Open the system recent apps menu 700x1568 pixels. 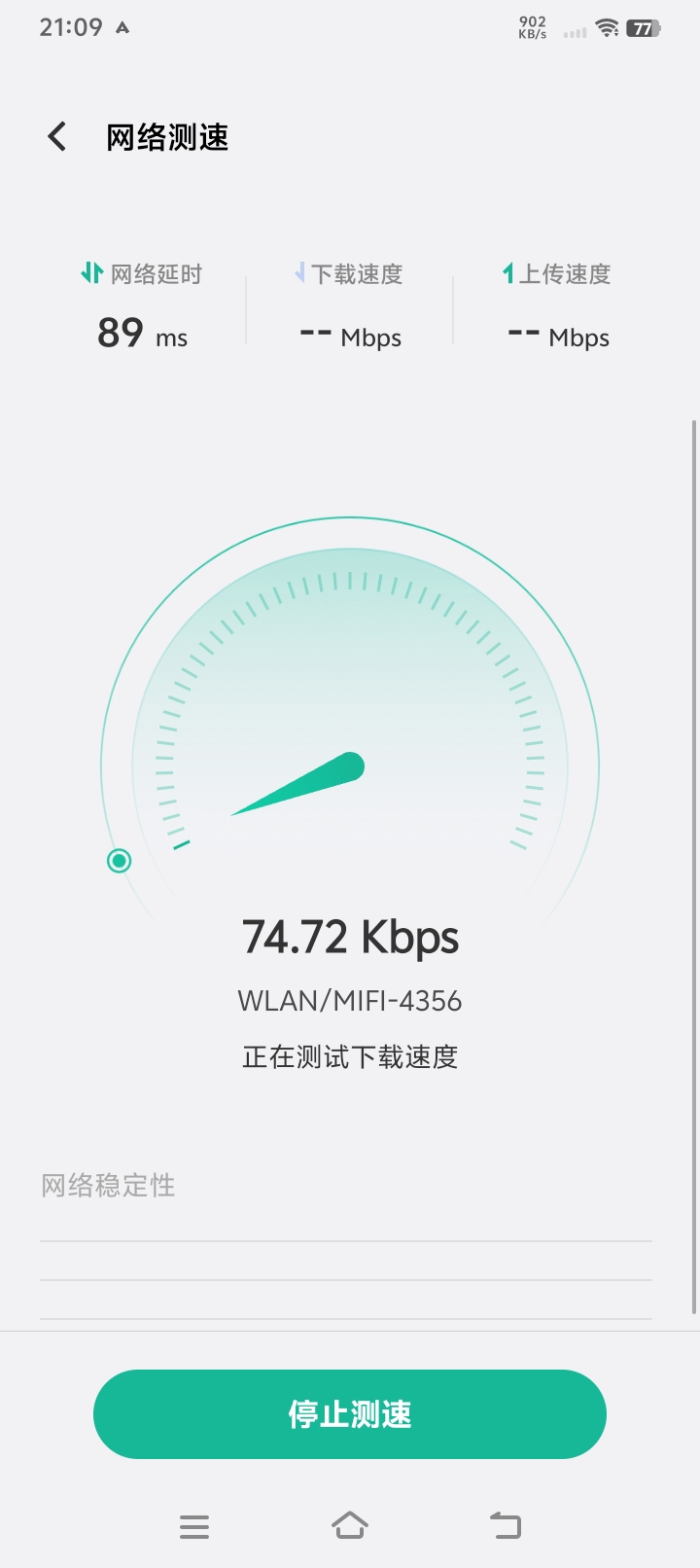[194, 1526]
